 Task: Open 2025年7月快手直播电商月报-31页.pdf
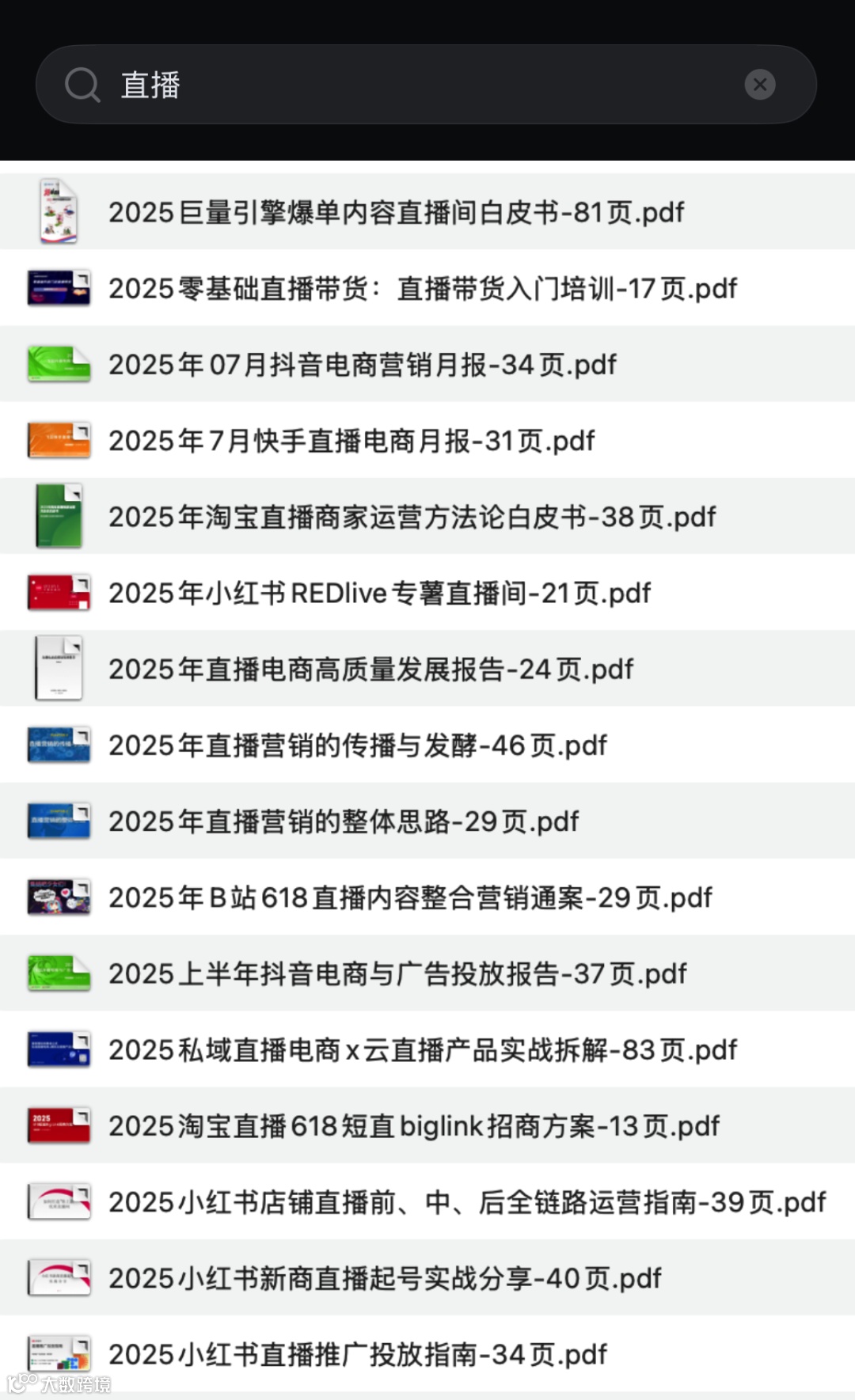click(351, 441)
